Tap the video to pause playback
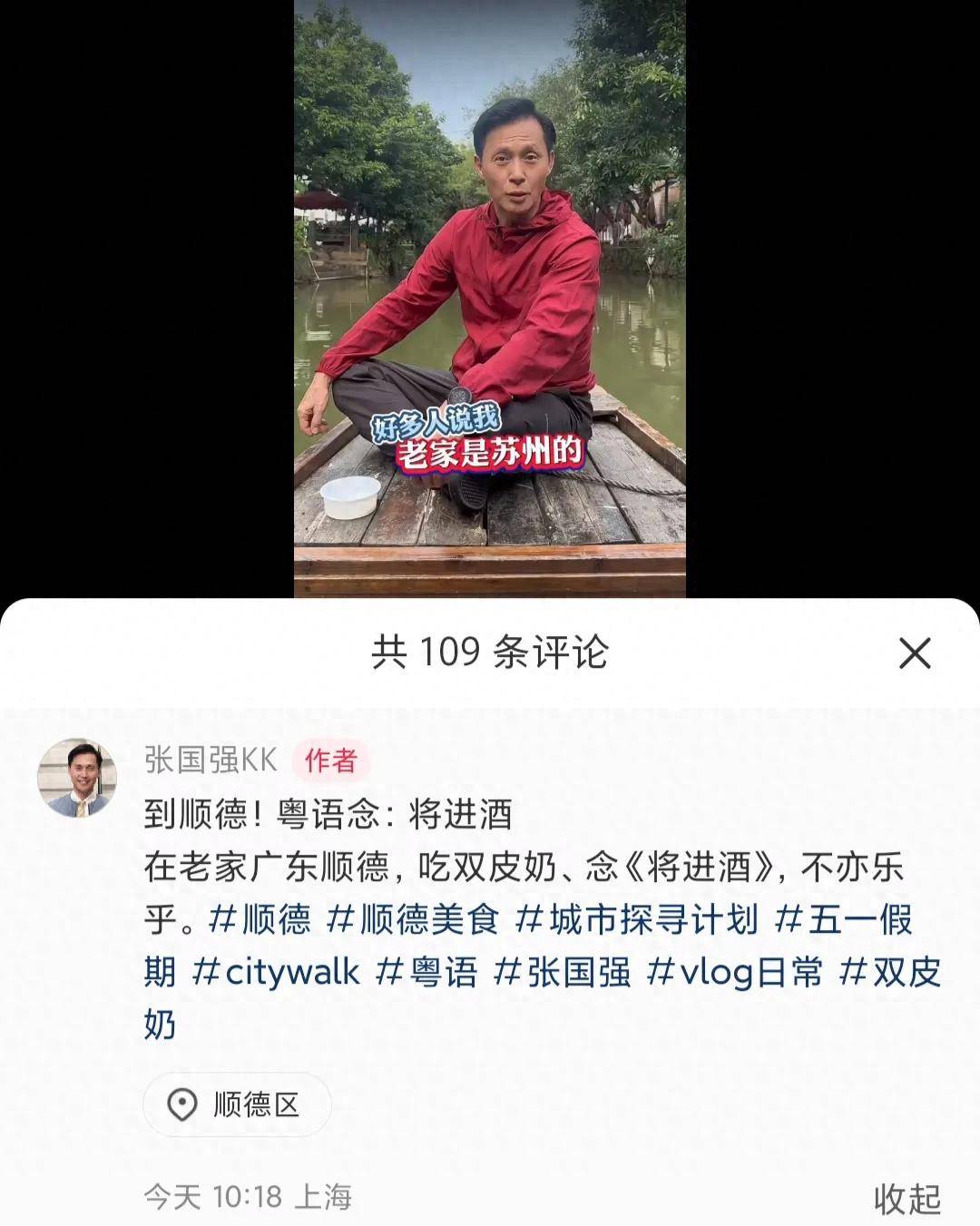Image resolution: width=980 pixels, height=1226 pixels. (489, 272)
